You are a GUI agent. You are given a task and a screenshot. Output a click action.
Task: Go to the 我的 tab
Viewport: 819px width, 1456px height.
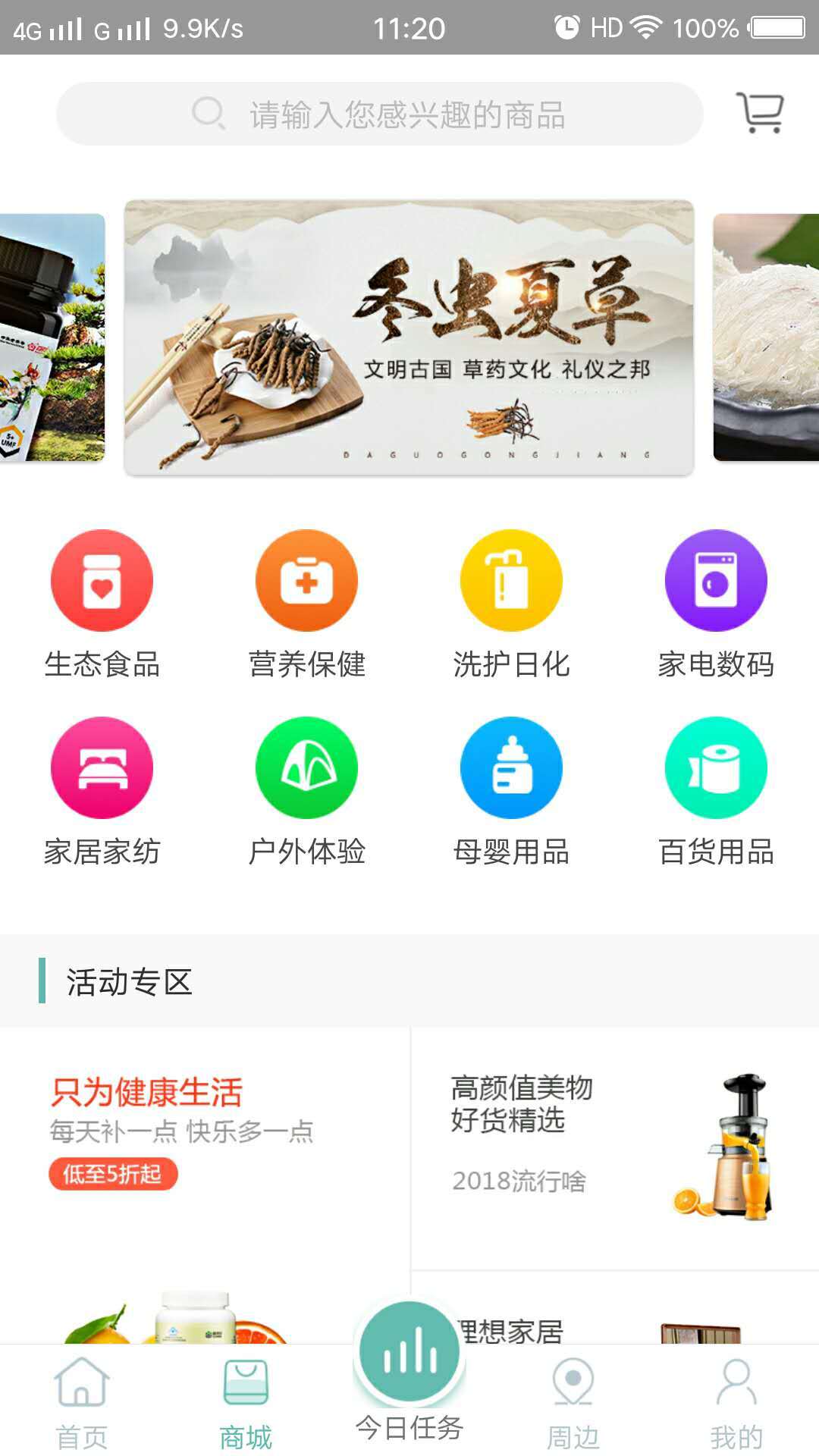click(736, 1403)
